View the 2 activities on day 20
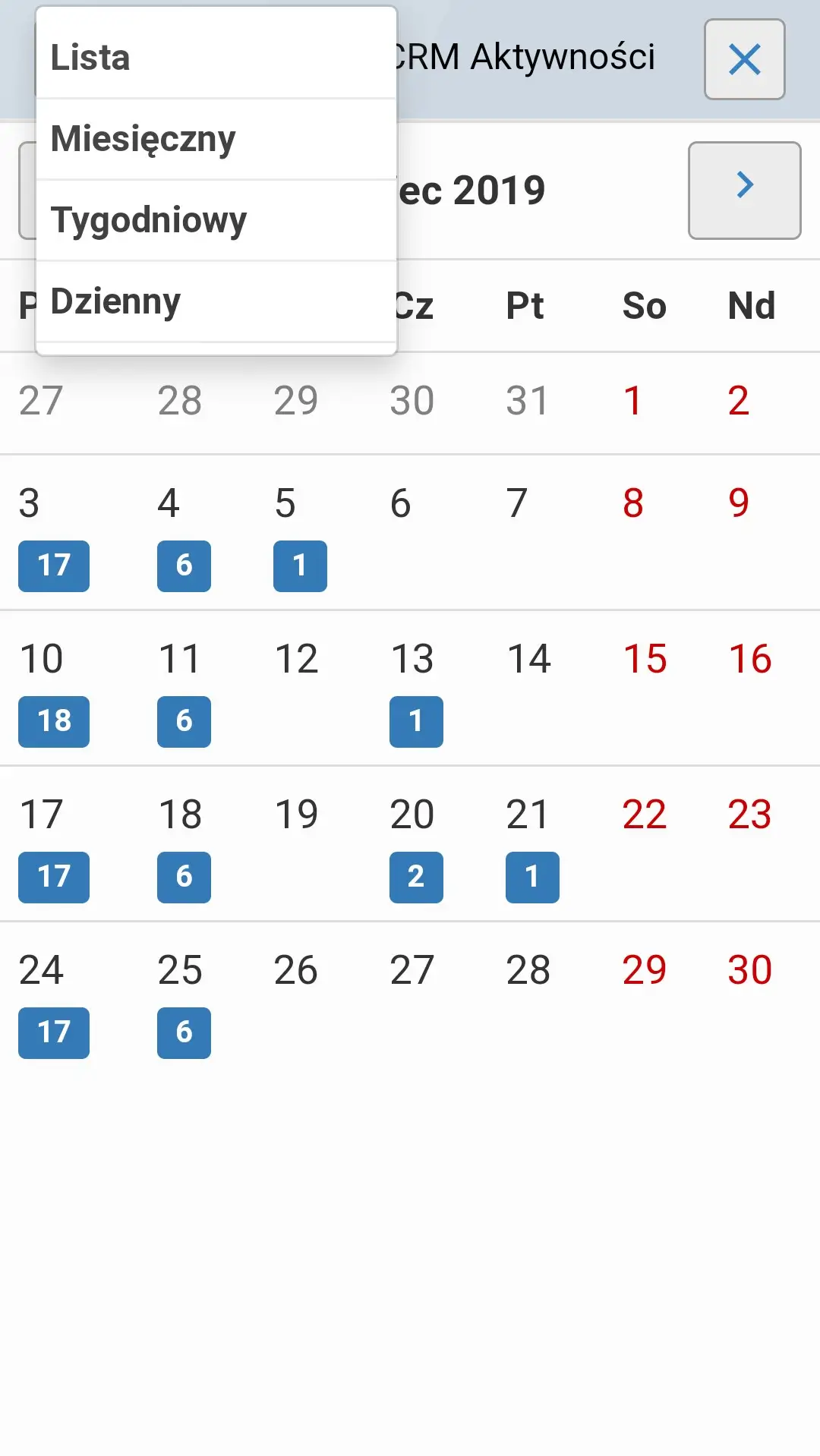 coord(416,877)
